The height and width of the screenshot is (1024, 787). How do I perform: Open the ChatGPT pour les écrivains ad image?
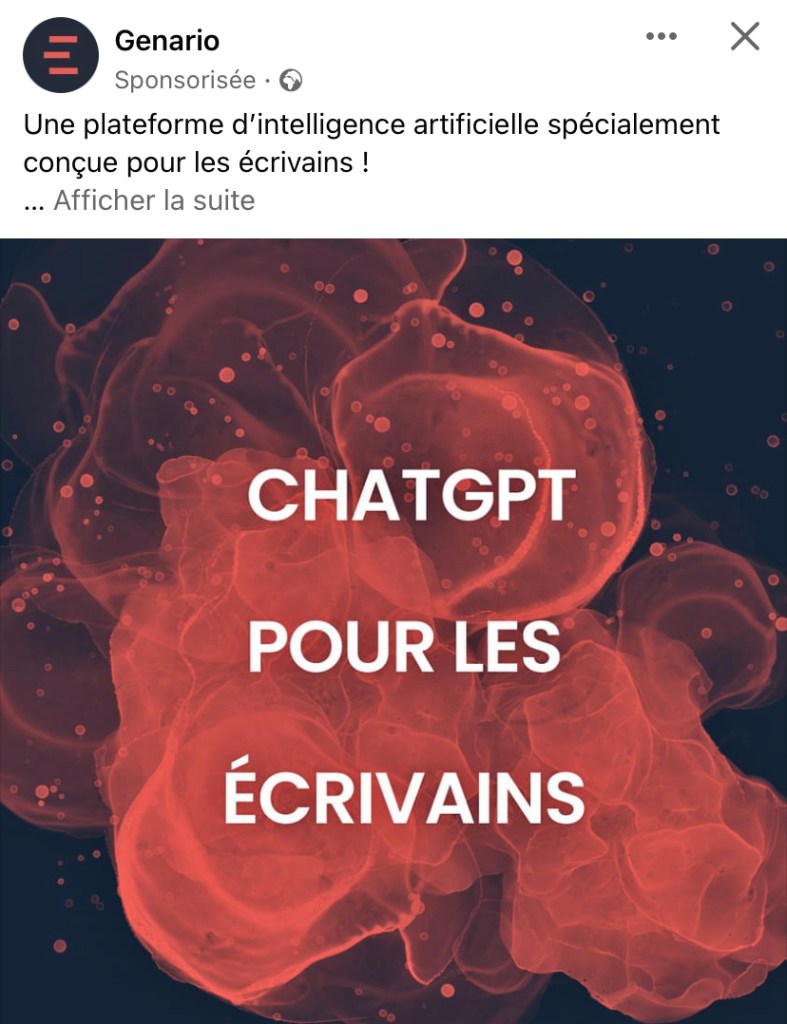[393, 630]
